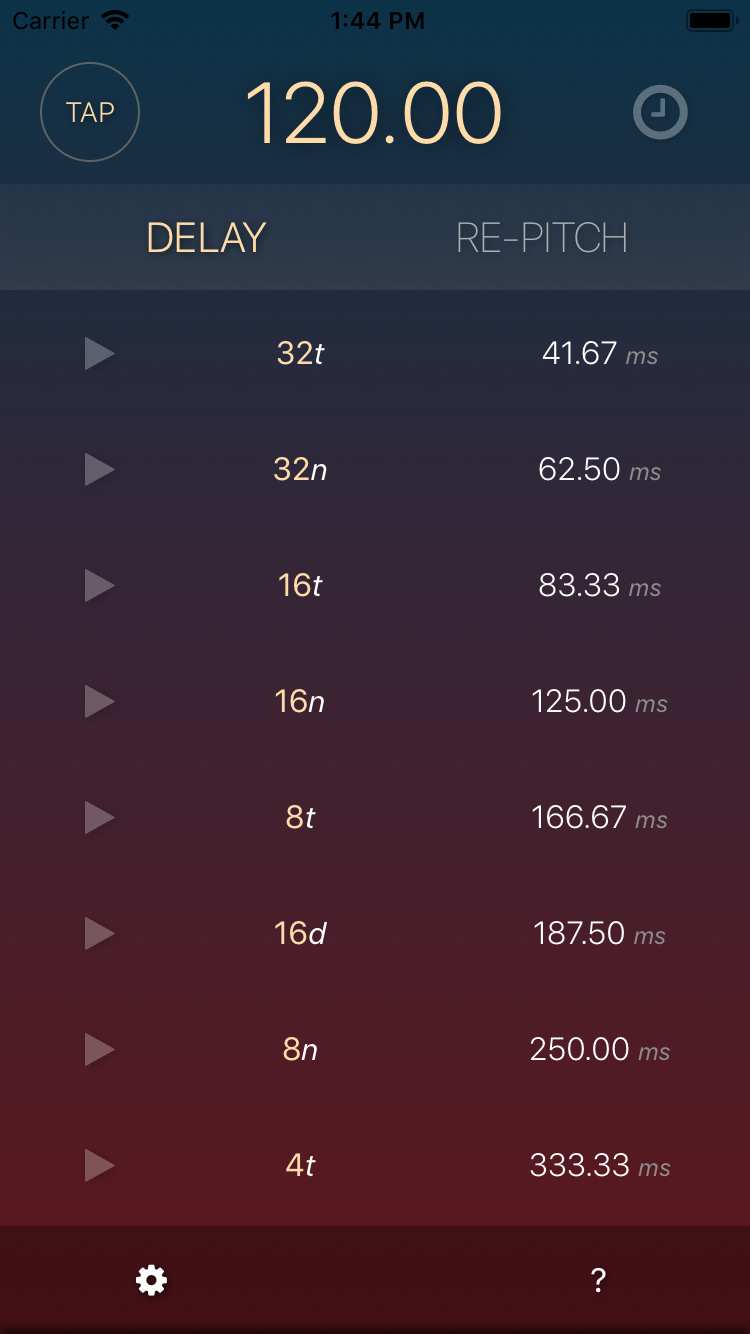The height and width of the screenshot is (1334, 750).
Task: Select the DELAY tab
Action: (x=206, y=238)
